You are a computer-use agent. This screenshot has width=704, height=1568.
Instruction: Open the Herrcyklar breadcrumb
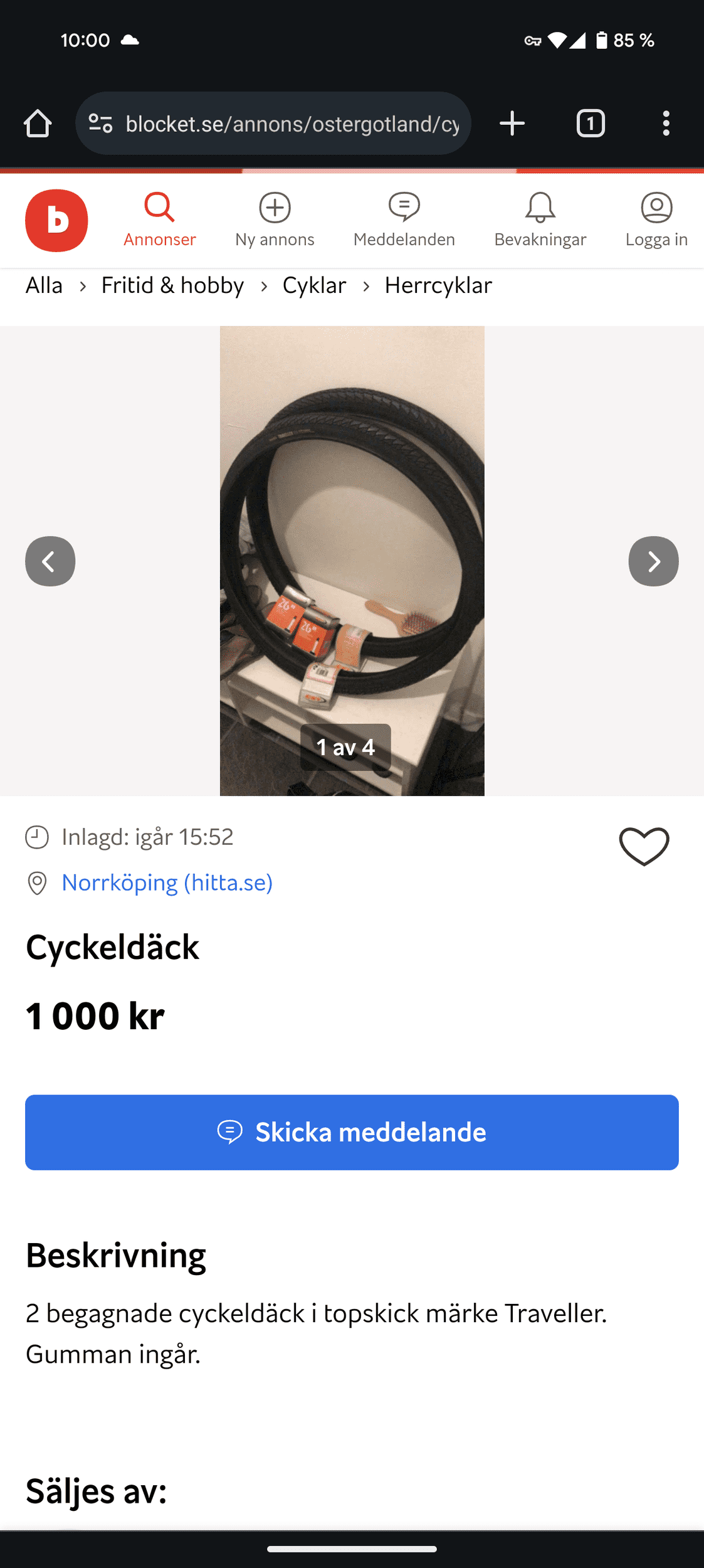coord(438,285)
